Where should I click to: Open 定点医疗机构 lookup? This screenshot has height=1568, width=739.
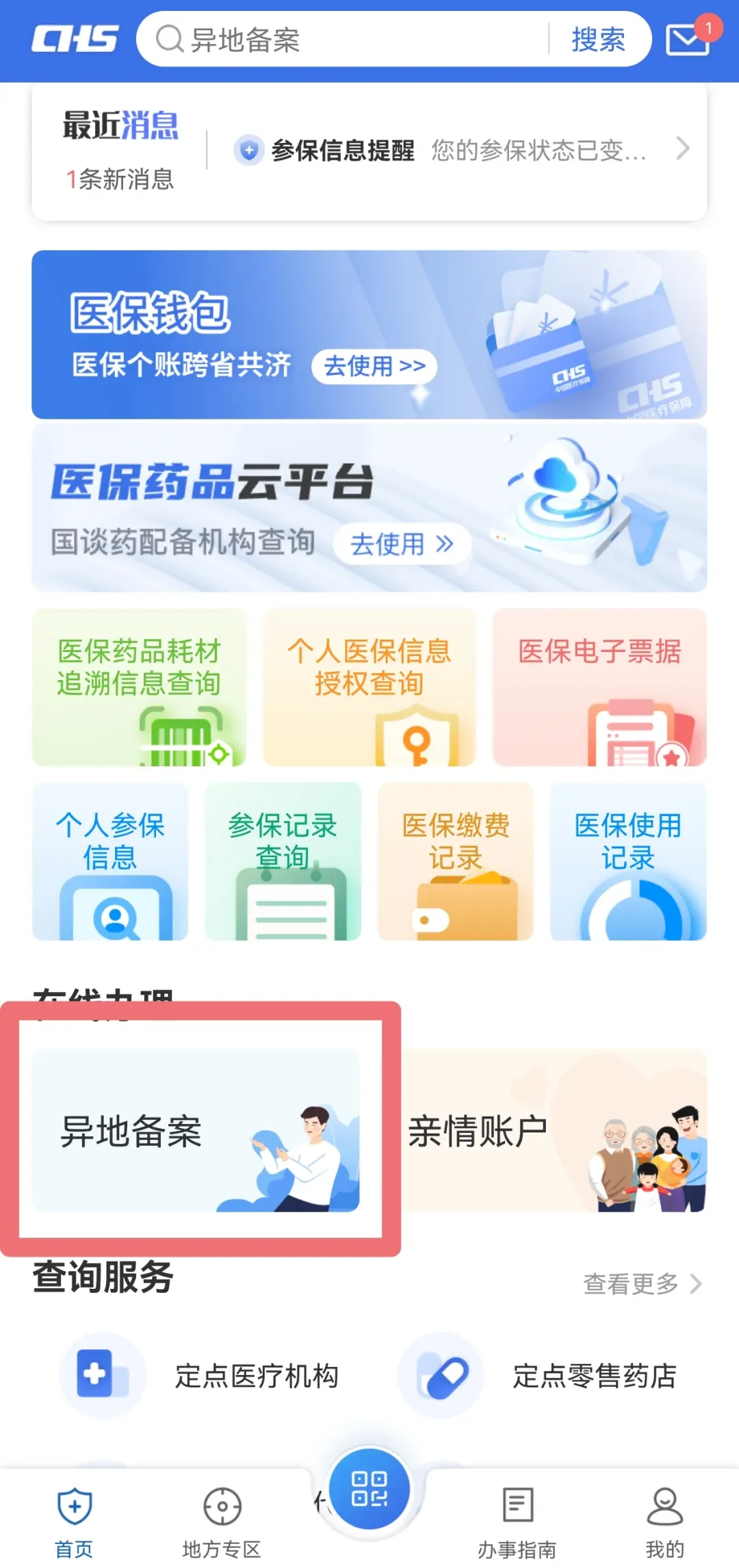205,1375
